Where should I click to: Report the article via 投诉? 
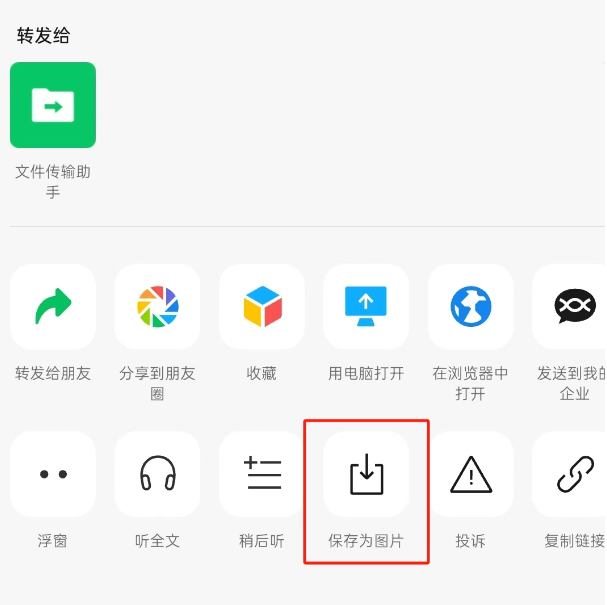click(470, 474)
